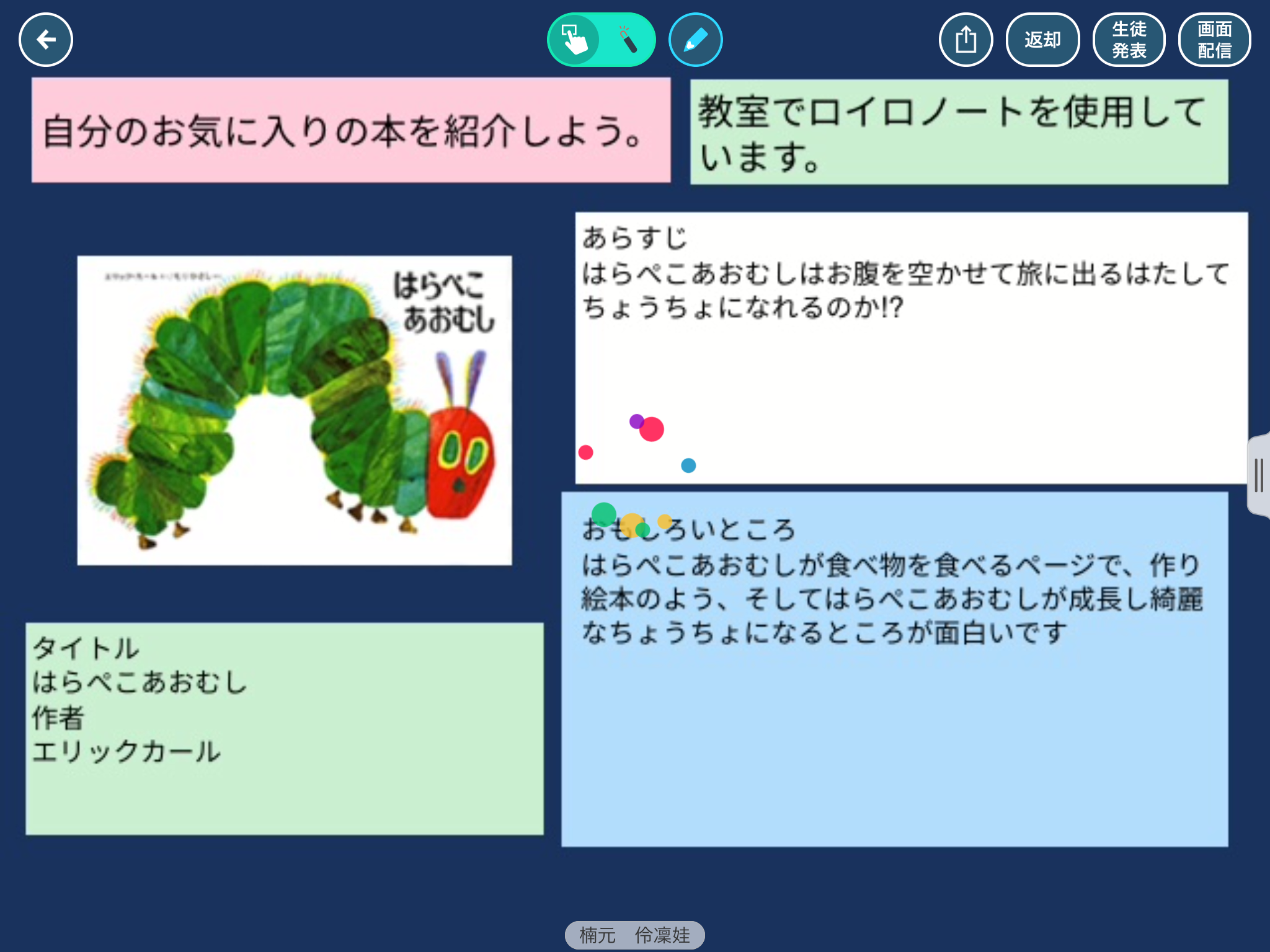Select the finger touch mode
This screenshot has width=1270, height=952.
574,40
